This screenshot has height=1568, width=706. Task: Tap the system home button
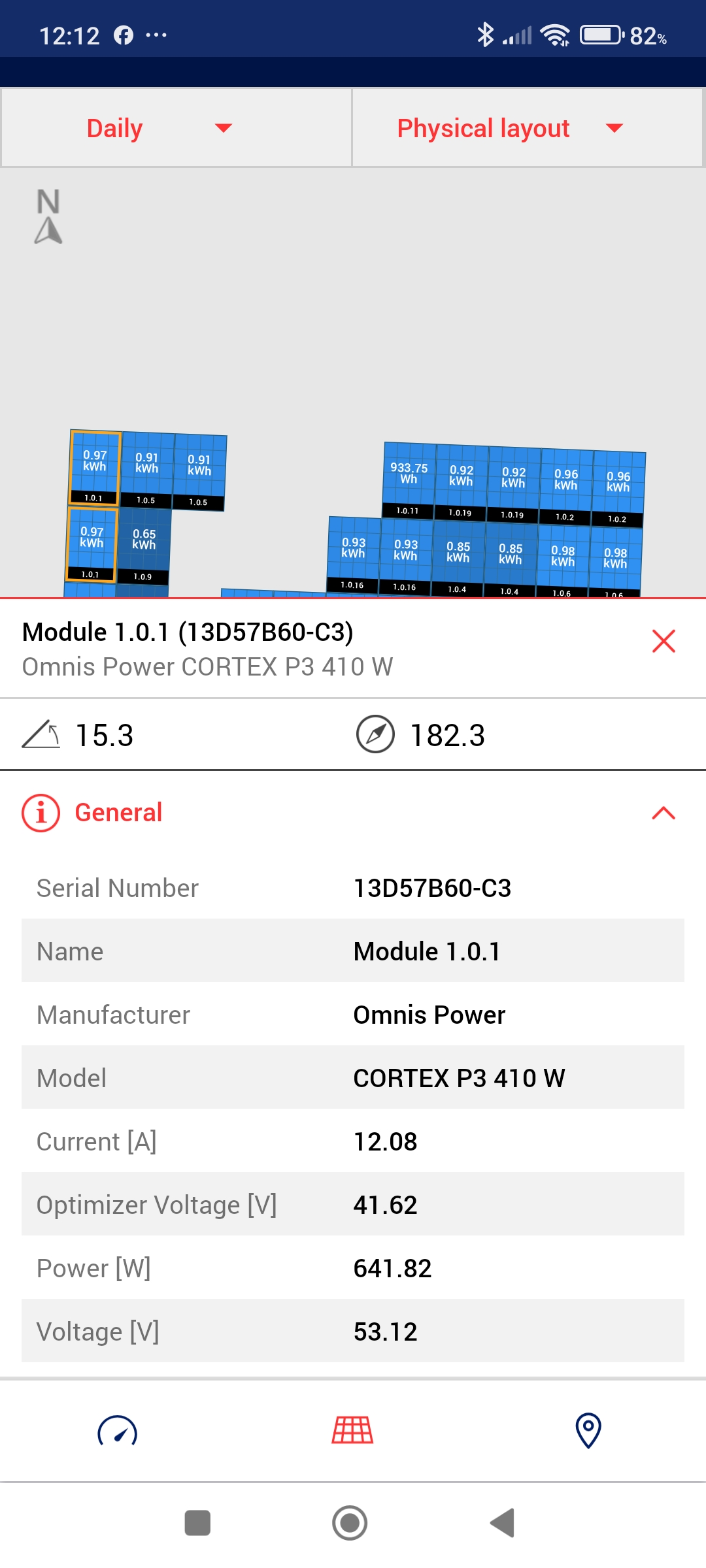[x=350, y=1523]
